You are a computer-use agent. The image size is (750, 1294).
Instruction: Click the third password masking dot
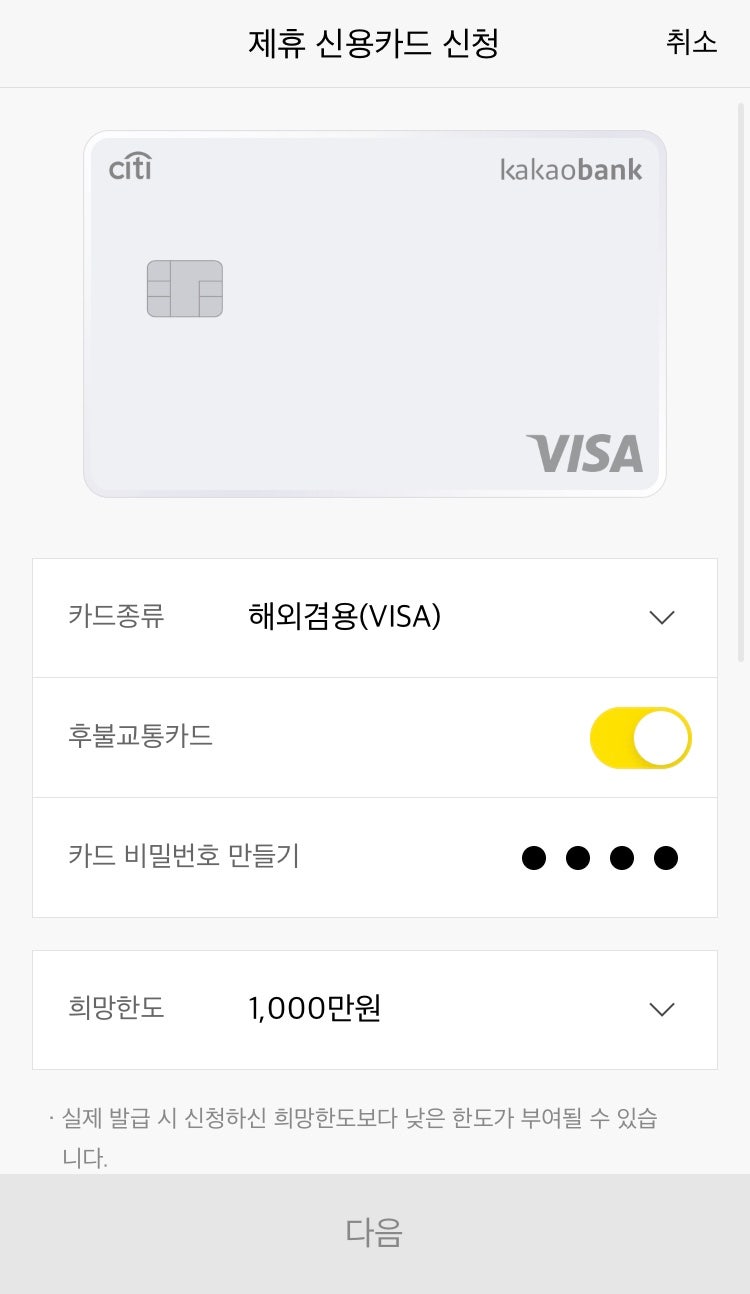point(622,857)
